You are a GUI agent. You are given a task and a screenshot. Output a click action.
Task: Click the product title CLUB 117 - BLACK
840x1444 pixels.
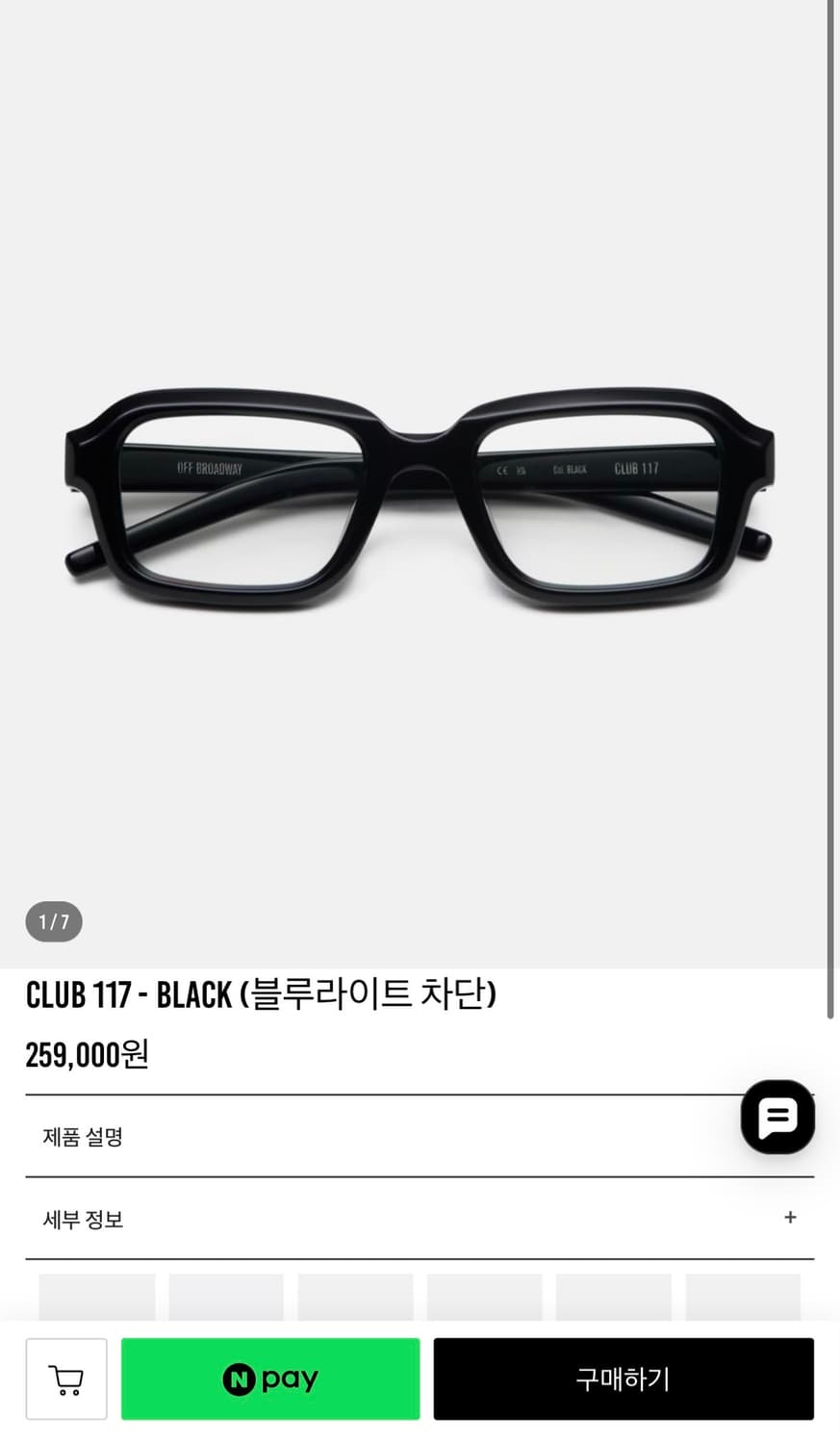coord(262,994)
